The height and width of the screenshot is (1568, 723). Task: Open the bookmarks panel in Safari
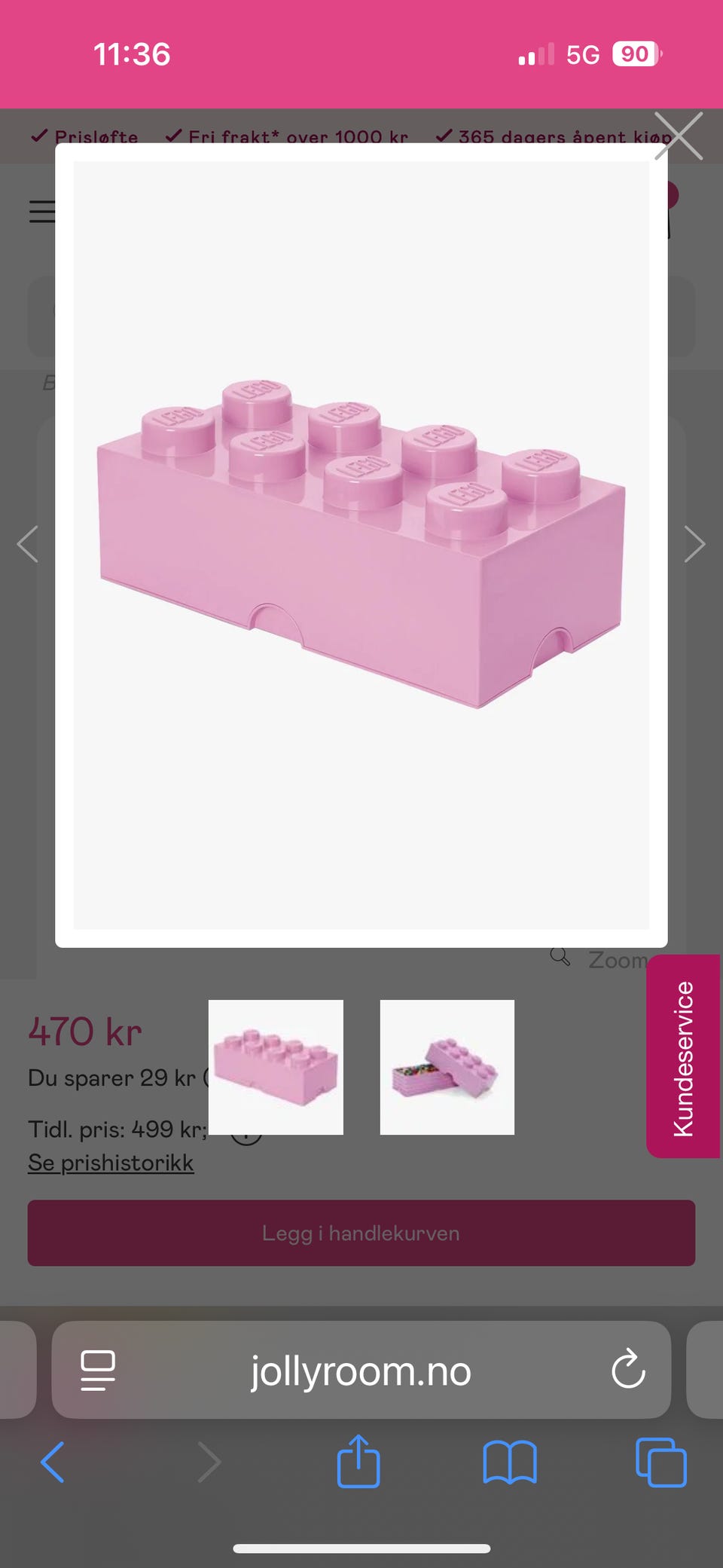(x=511, y=1463)
